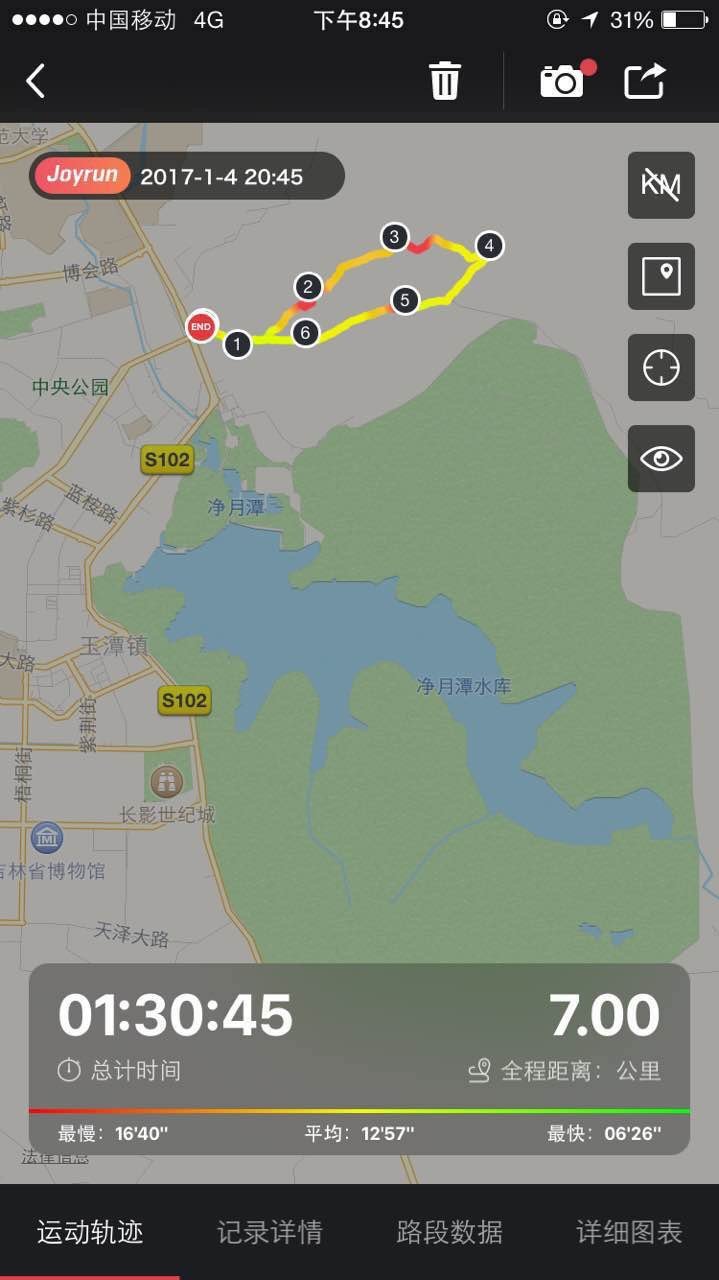Screen dimensions: 719x1280
Task: Tap the map location pin button
Action: point(661,276)
